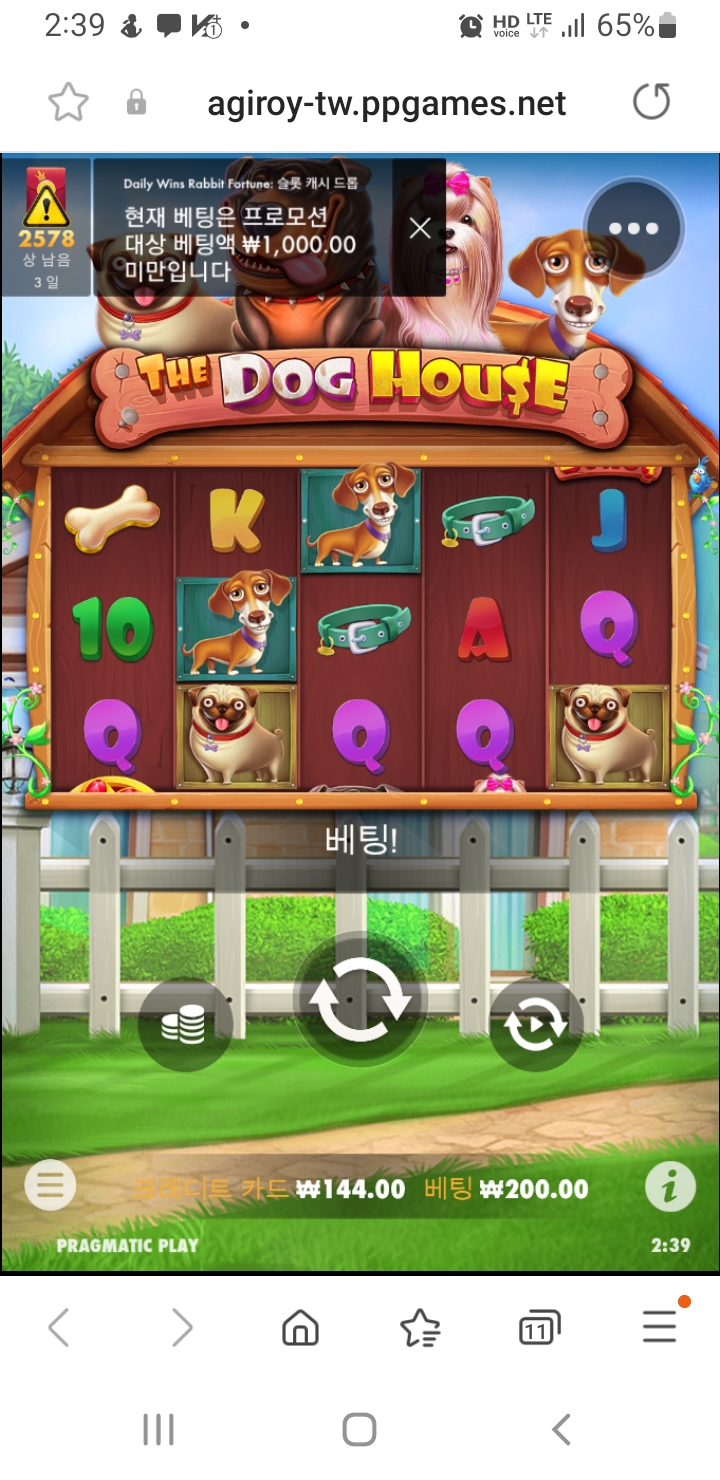Image resolution: width=720 pixels, height=1480 pixels.
Task: Bookmark this page with the star
Action: click(69, 102)
